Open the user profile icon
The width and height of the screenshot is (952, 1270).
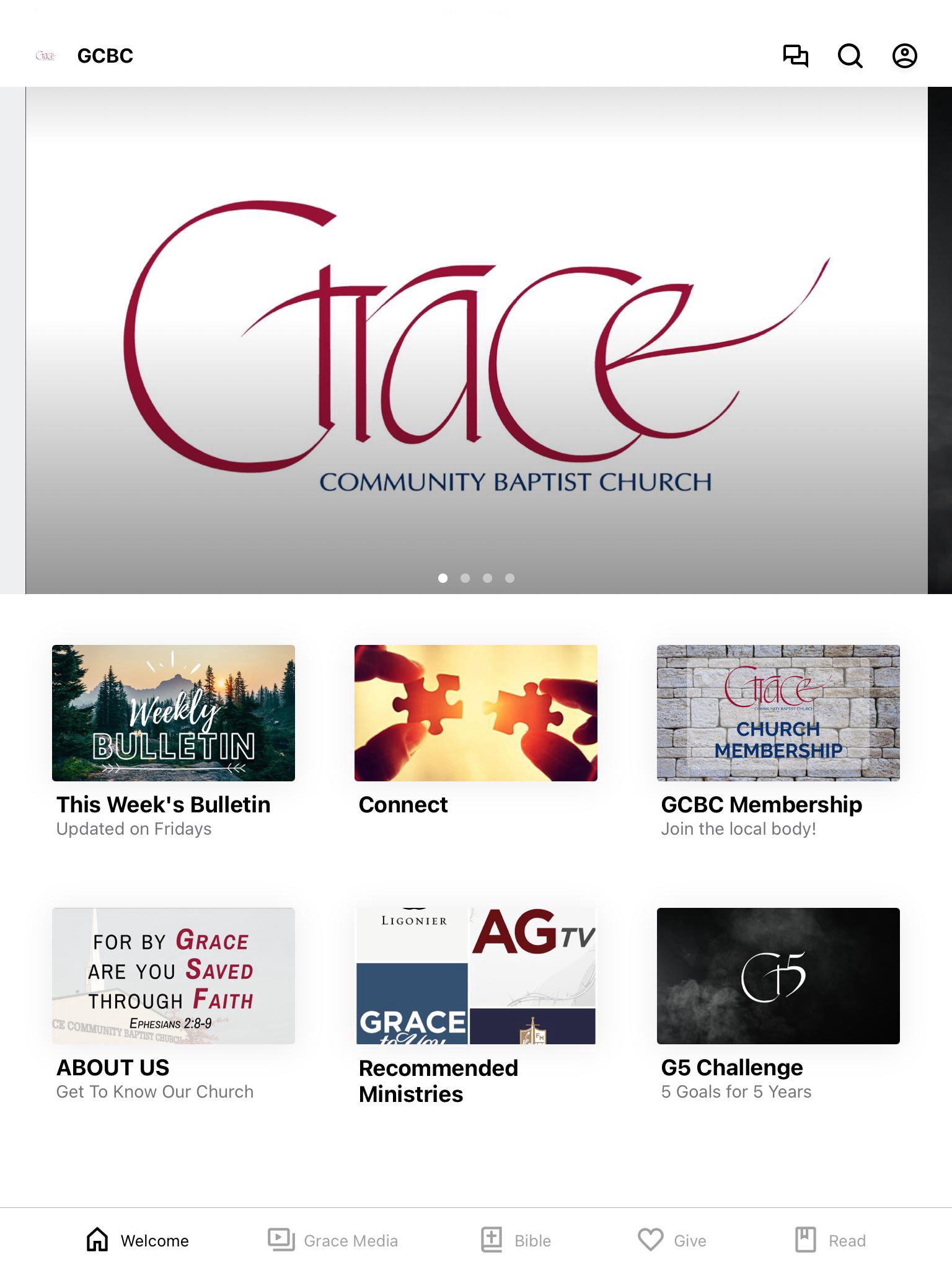pos(904,56)
